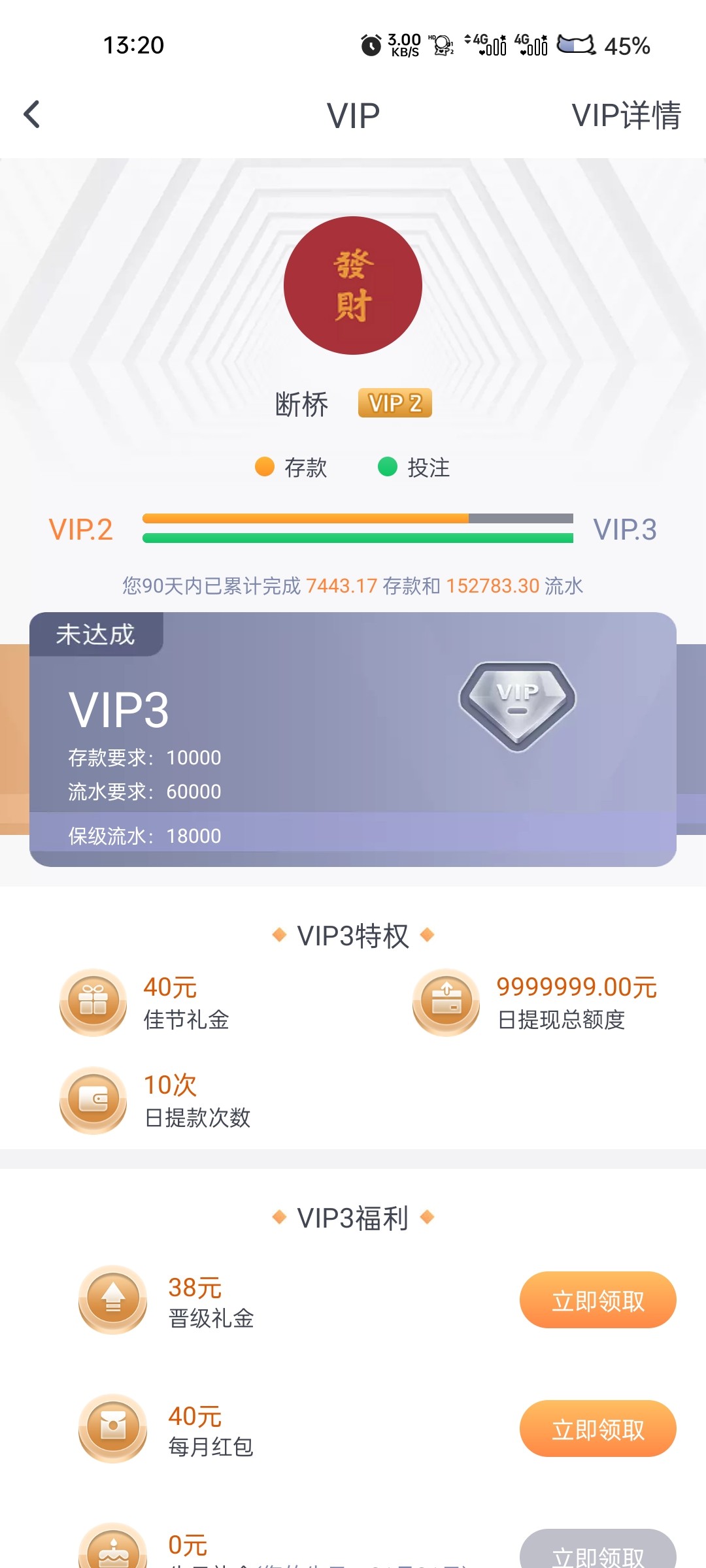Claim the 38元 晋级礼金 reward
This screenshot has height=1568, width=706.
[x=597, y=1300]
